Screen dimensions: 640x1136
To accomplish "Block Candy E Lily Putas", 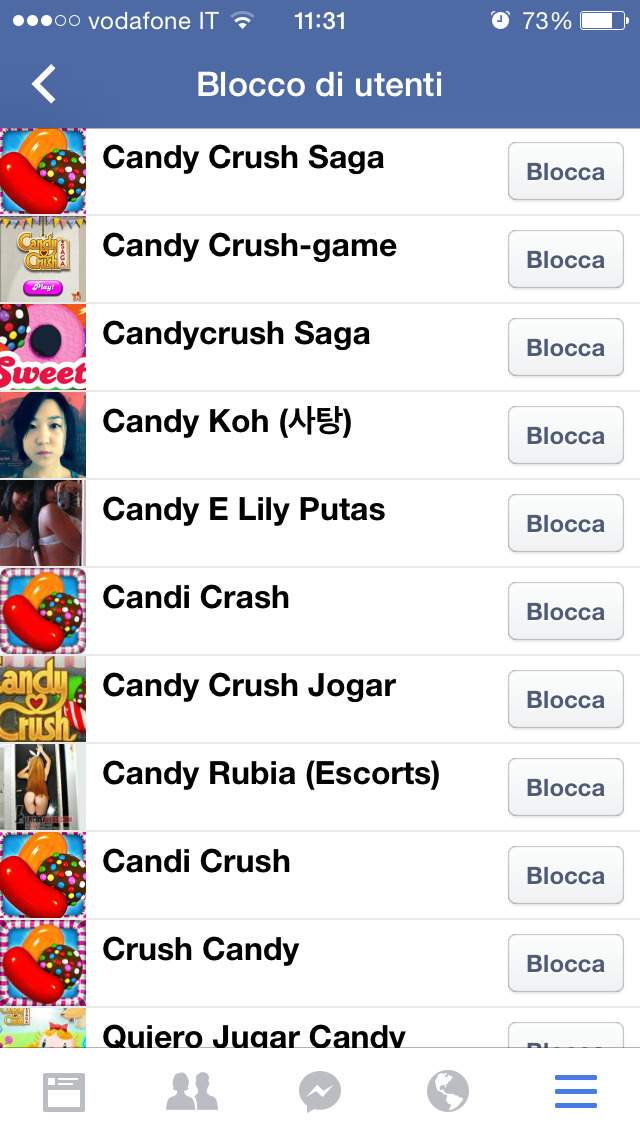I will click(565, 524).
